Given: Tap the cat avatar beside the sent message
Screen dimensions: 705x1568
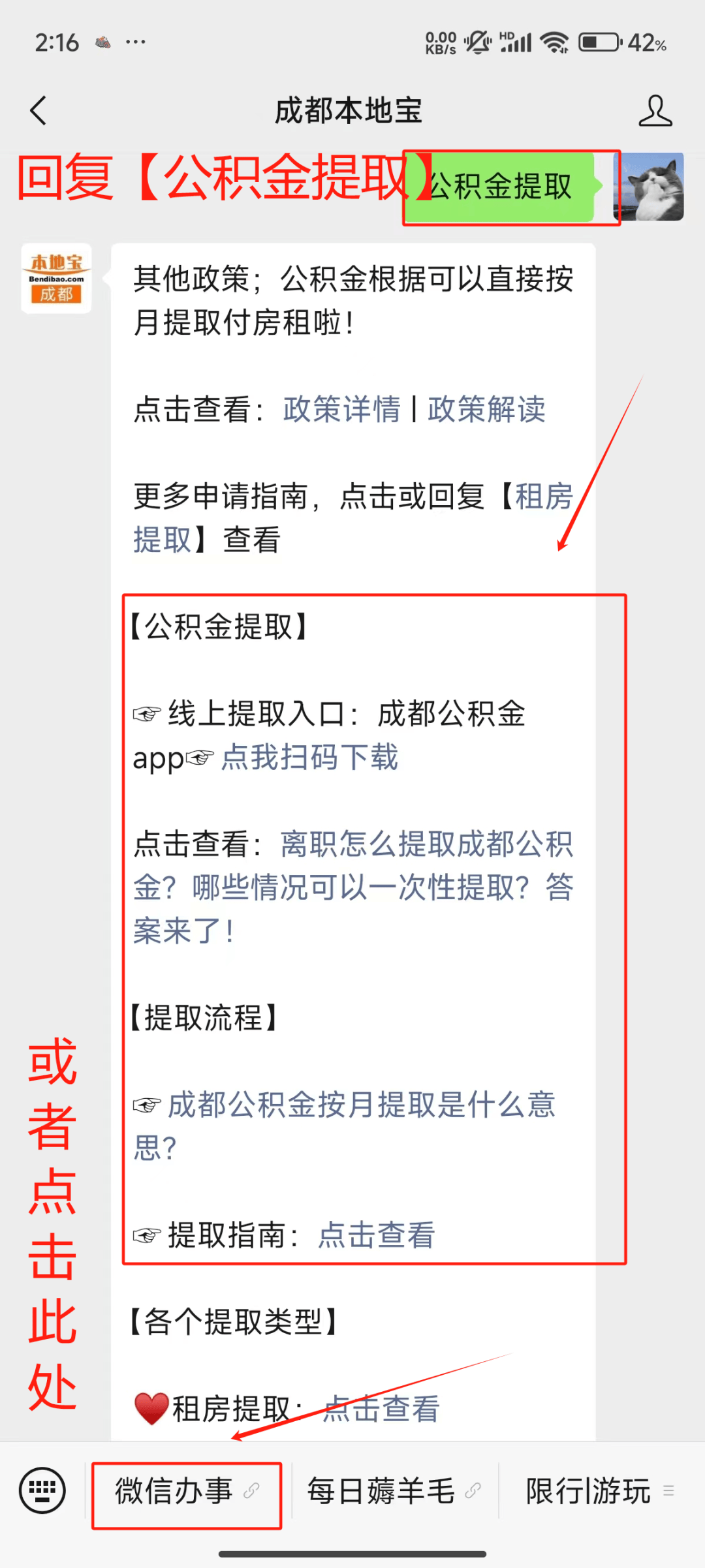Looking at the screenshot, I should click(649, 187).
